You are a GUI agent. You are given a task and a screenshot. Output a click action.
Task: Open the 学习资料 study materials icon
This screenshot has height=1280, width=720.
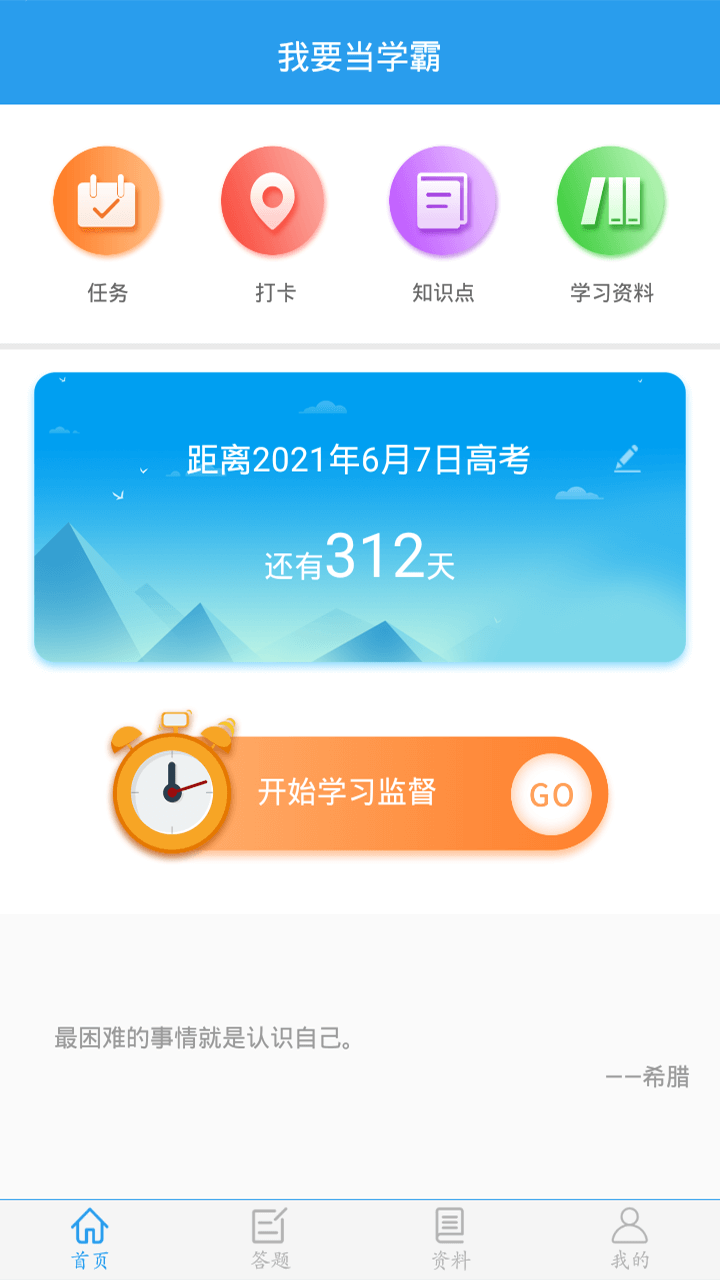pyautogui.click(x=611, y=200)
